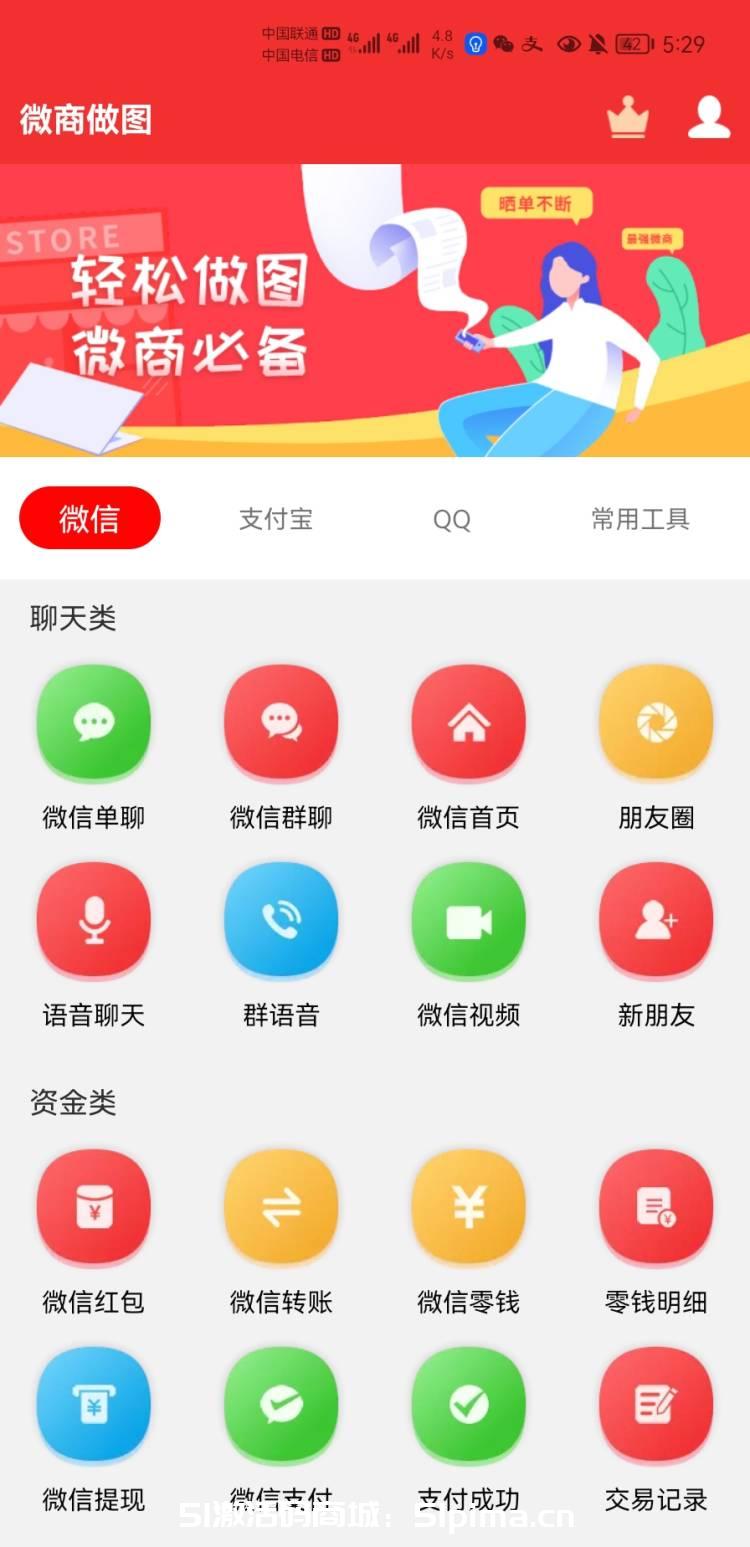
Task: Click the 微信首页 home icon
Action: (x=468, y=723)
